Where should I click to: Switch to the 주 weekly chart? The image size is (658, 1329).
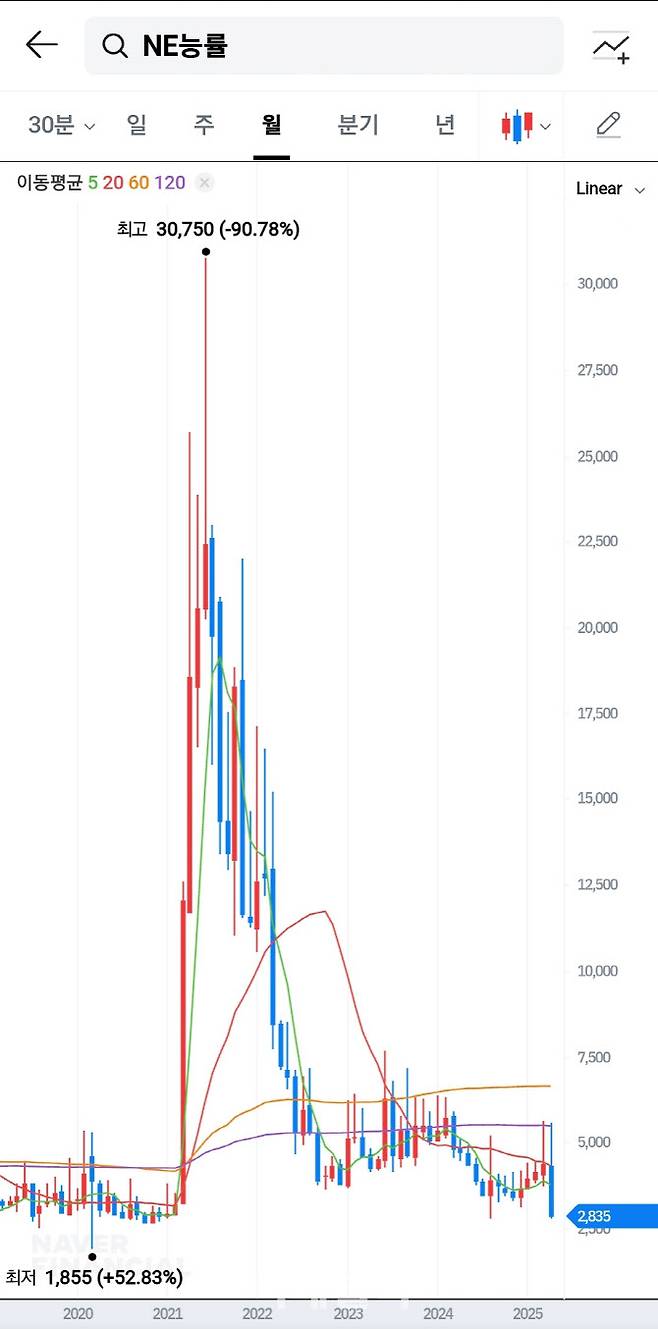tap(204, 125)
